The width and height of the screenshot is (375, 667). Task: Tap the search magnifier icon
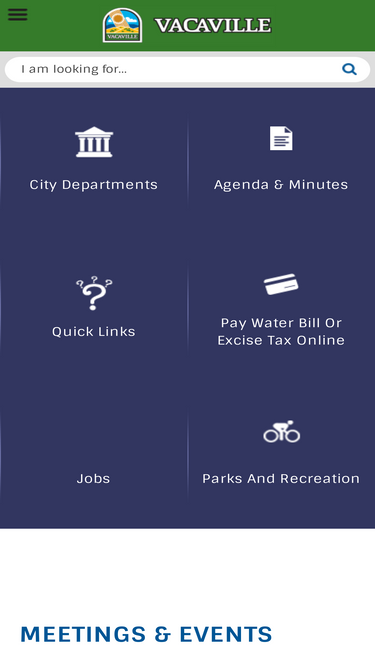(349, 69)
